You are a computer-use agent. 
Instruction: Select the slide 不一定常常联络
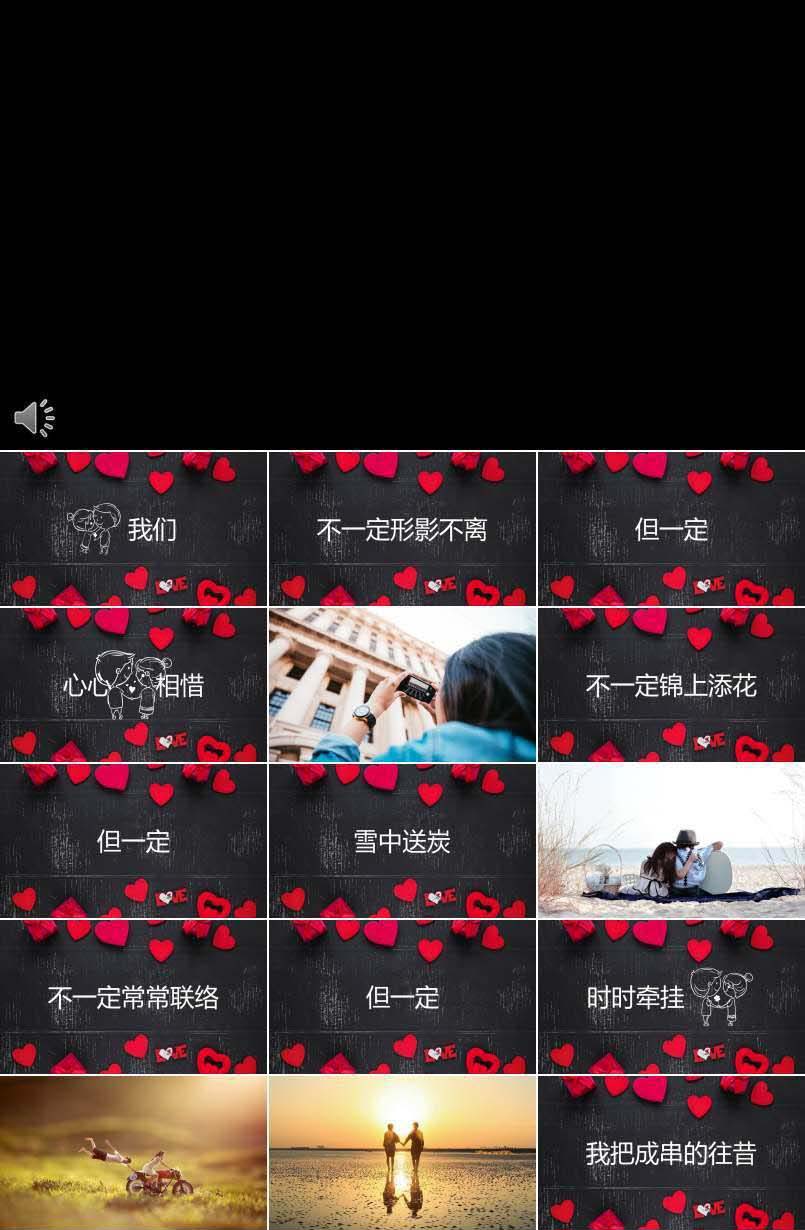tap(133, 997)
